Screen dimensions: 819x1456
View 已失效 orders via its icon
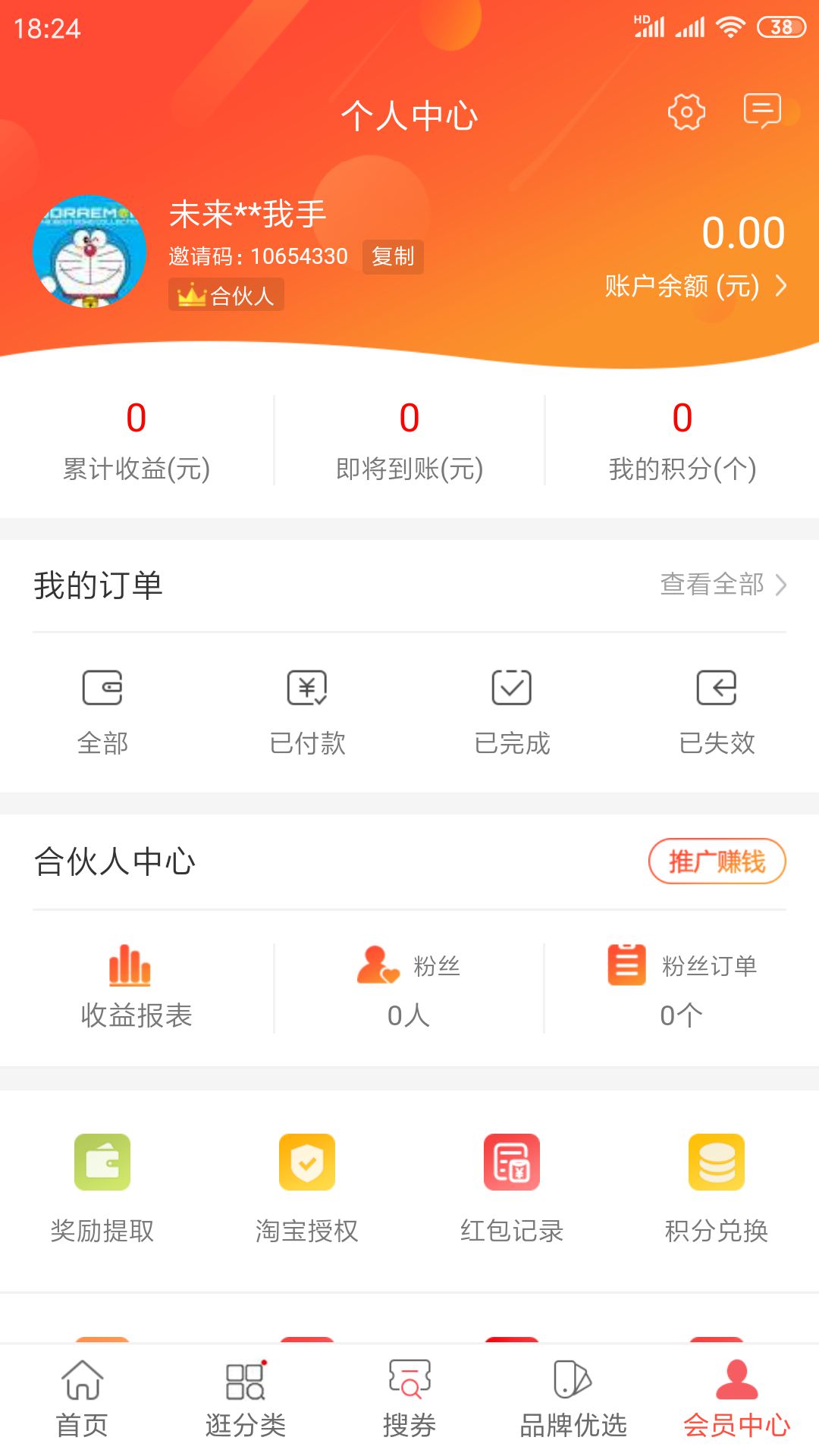tap(717, 688)
